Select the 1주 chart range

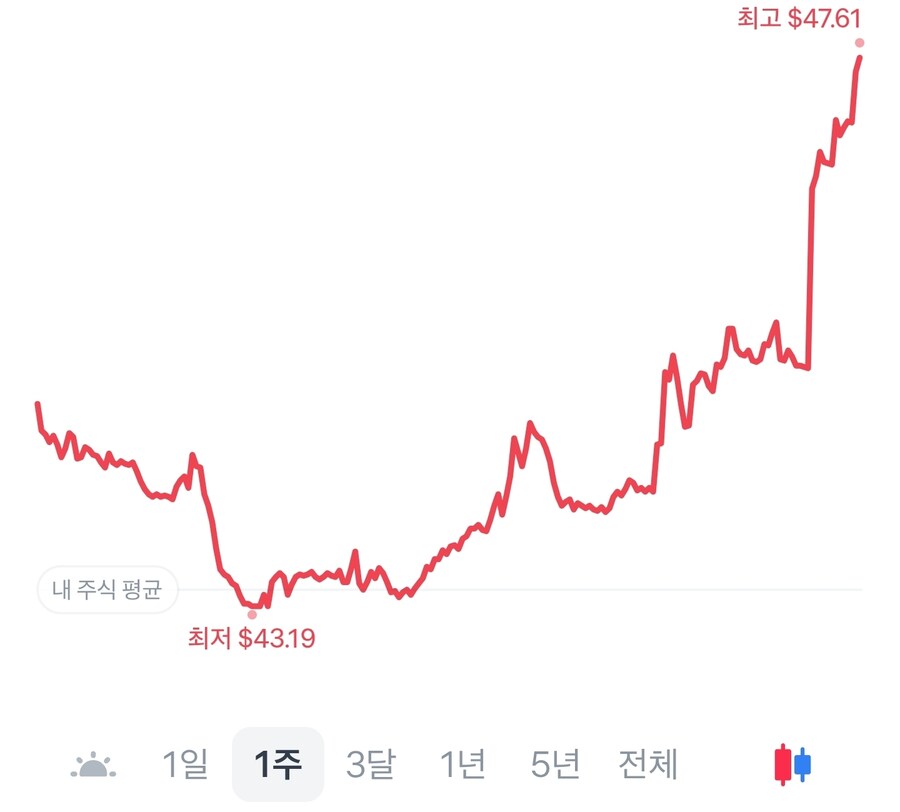[277, 765]
